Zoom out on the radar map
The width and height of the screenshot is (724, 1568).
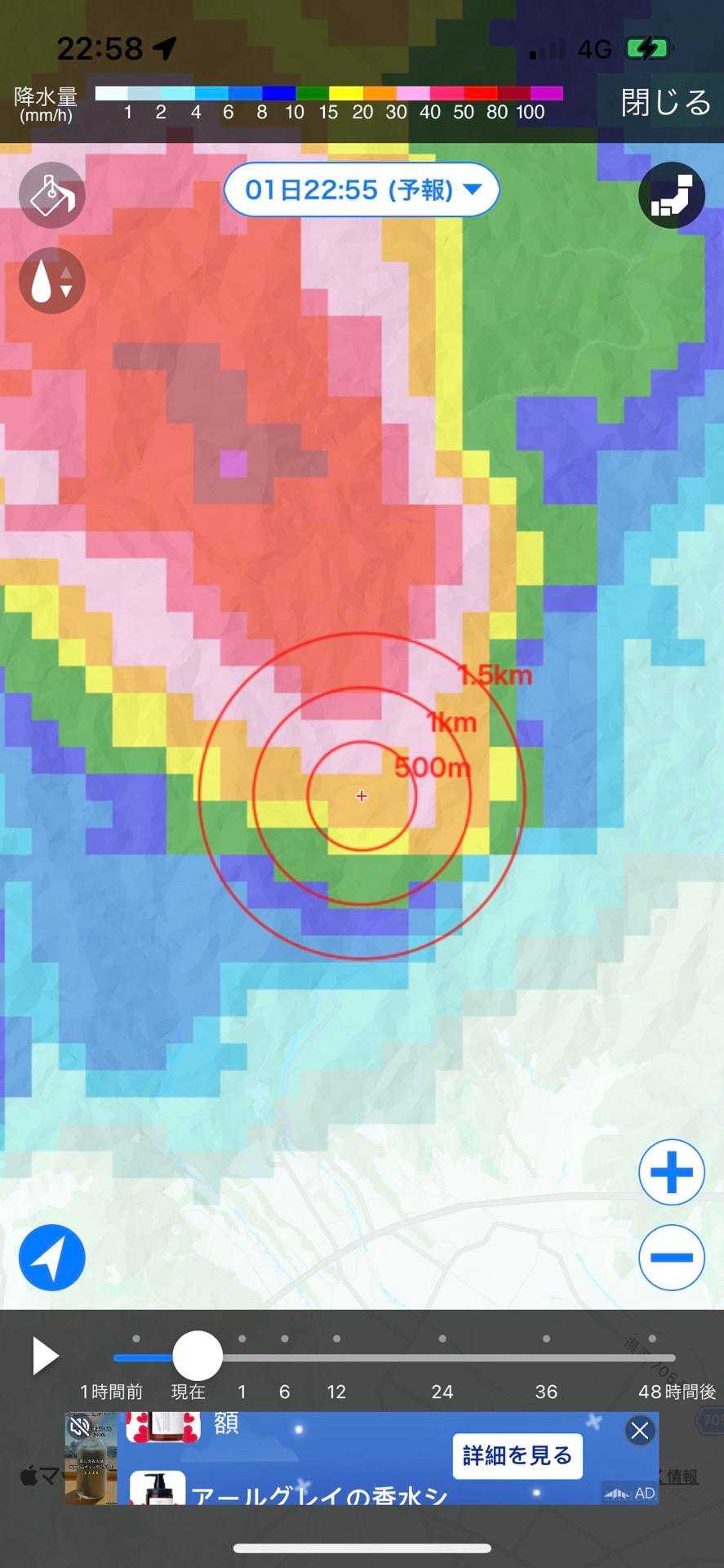click(671, 1258)
